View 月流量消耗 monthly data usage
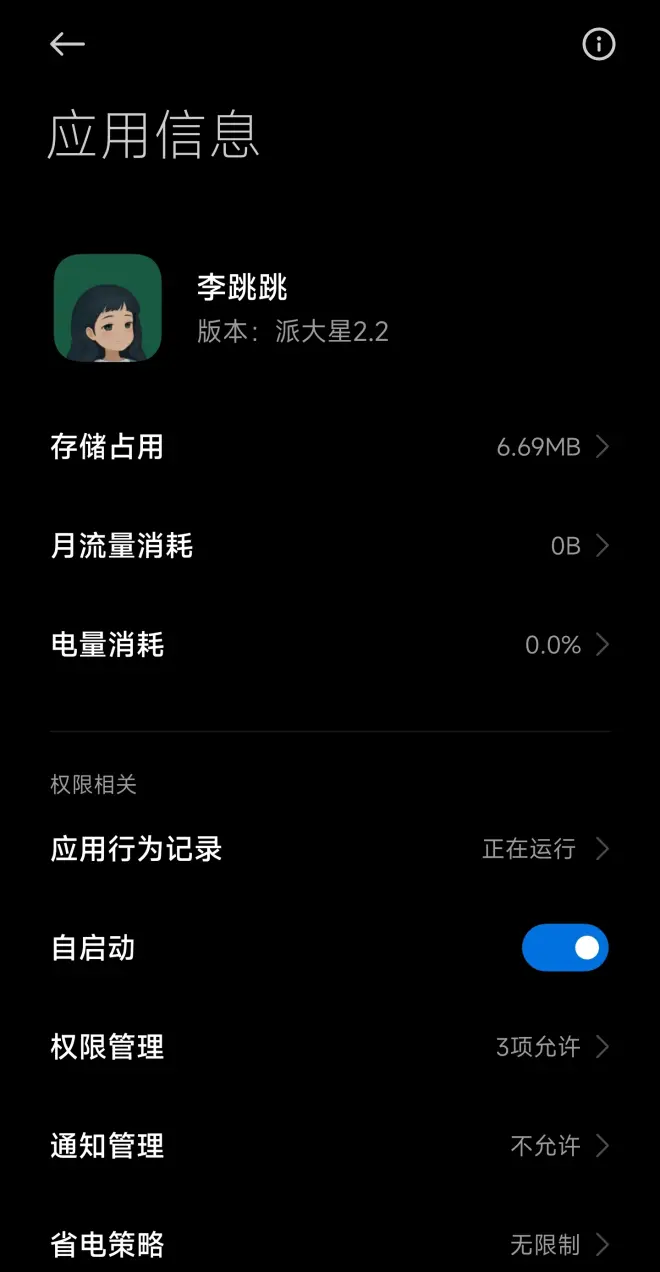The width and height of the screenshot is (660, 1272). pyautogui.click(x=330, y=546)
